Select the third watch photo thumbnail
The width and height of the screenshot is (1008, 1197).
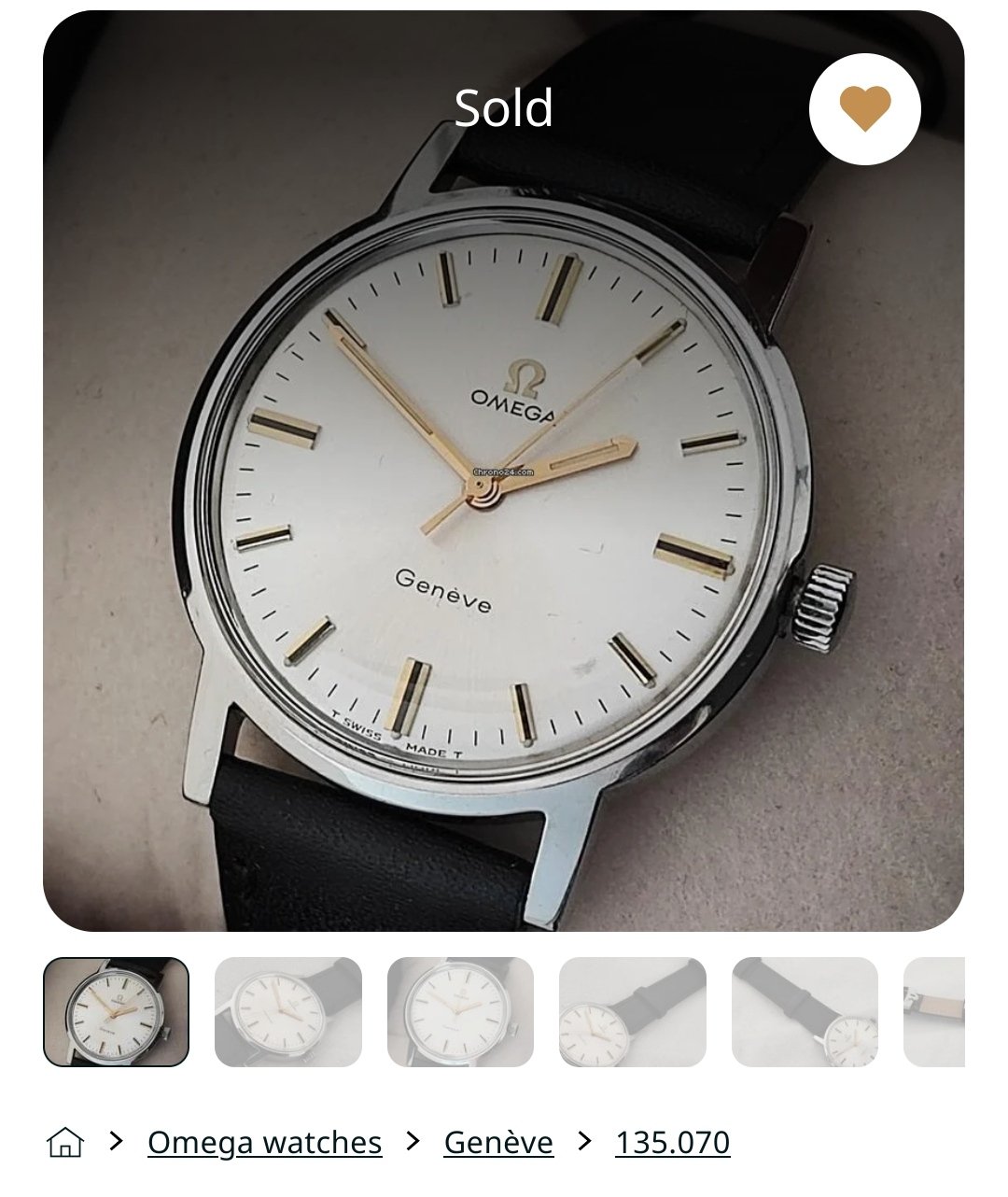coord(460,1012)
